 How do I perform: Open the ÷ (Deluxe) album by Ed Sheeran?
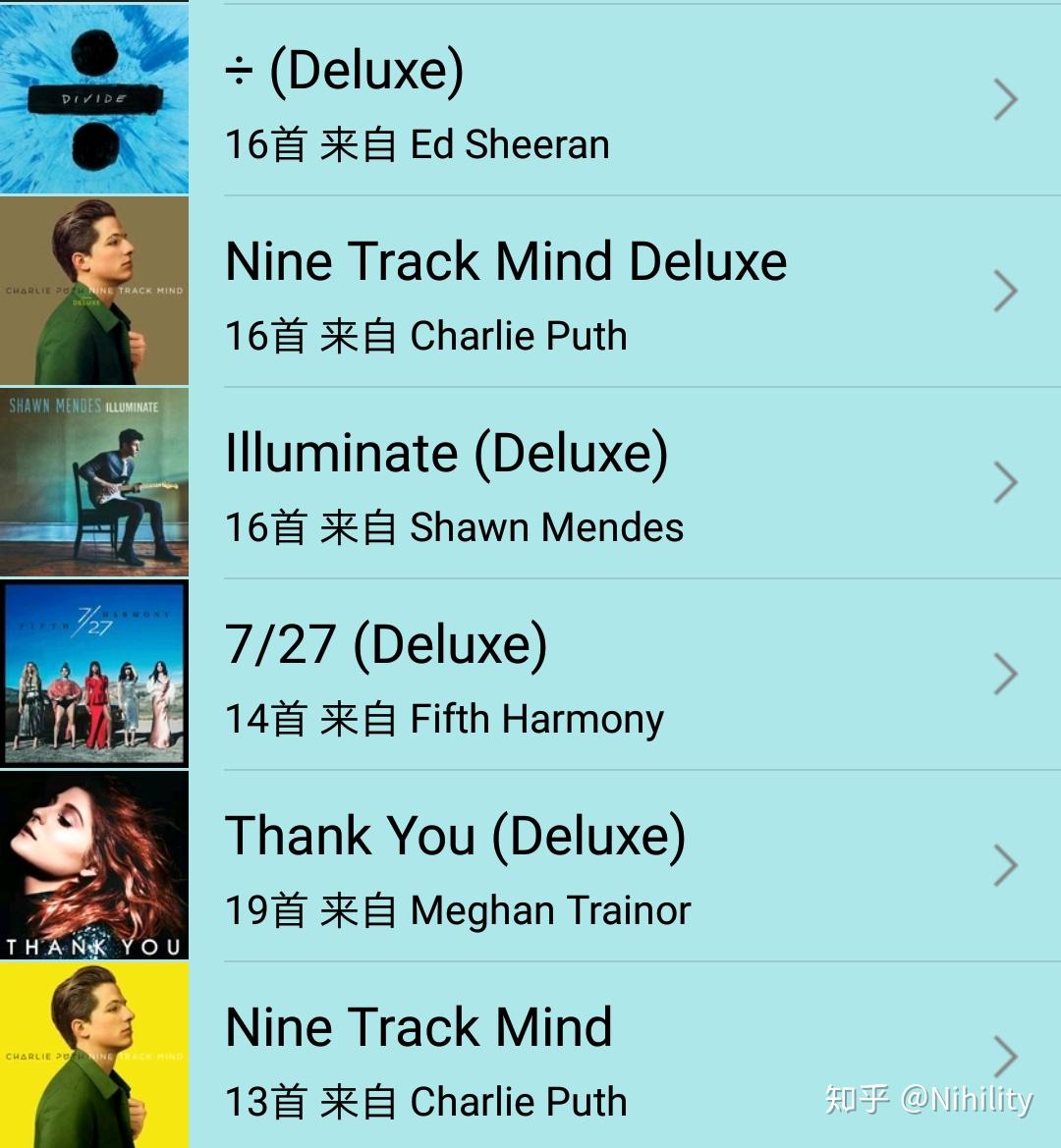coord(530,100)
